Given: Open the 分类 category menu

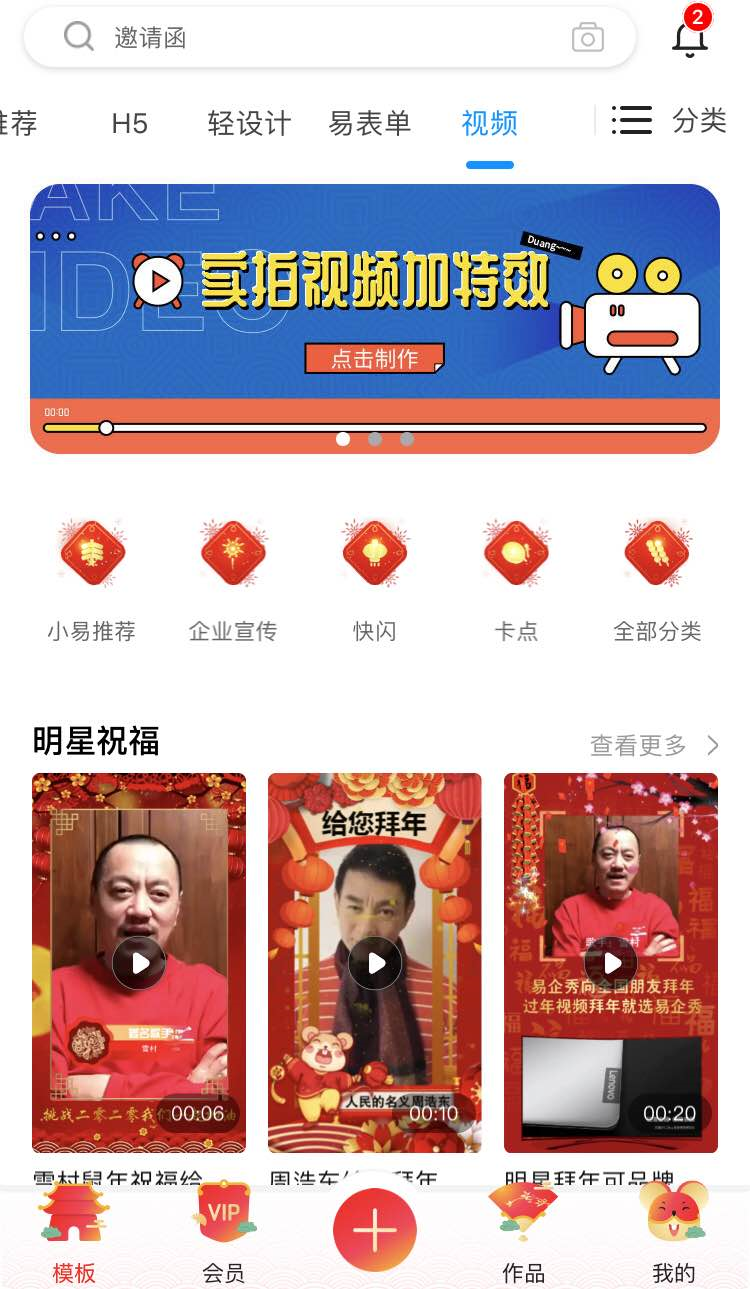Looking at the screenshot, I should 670,121.
